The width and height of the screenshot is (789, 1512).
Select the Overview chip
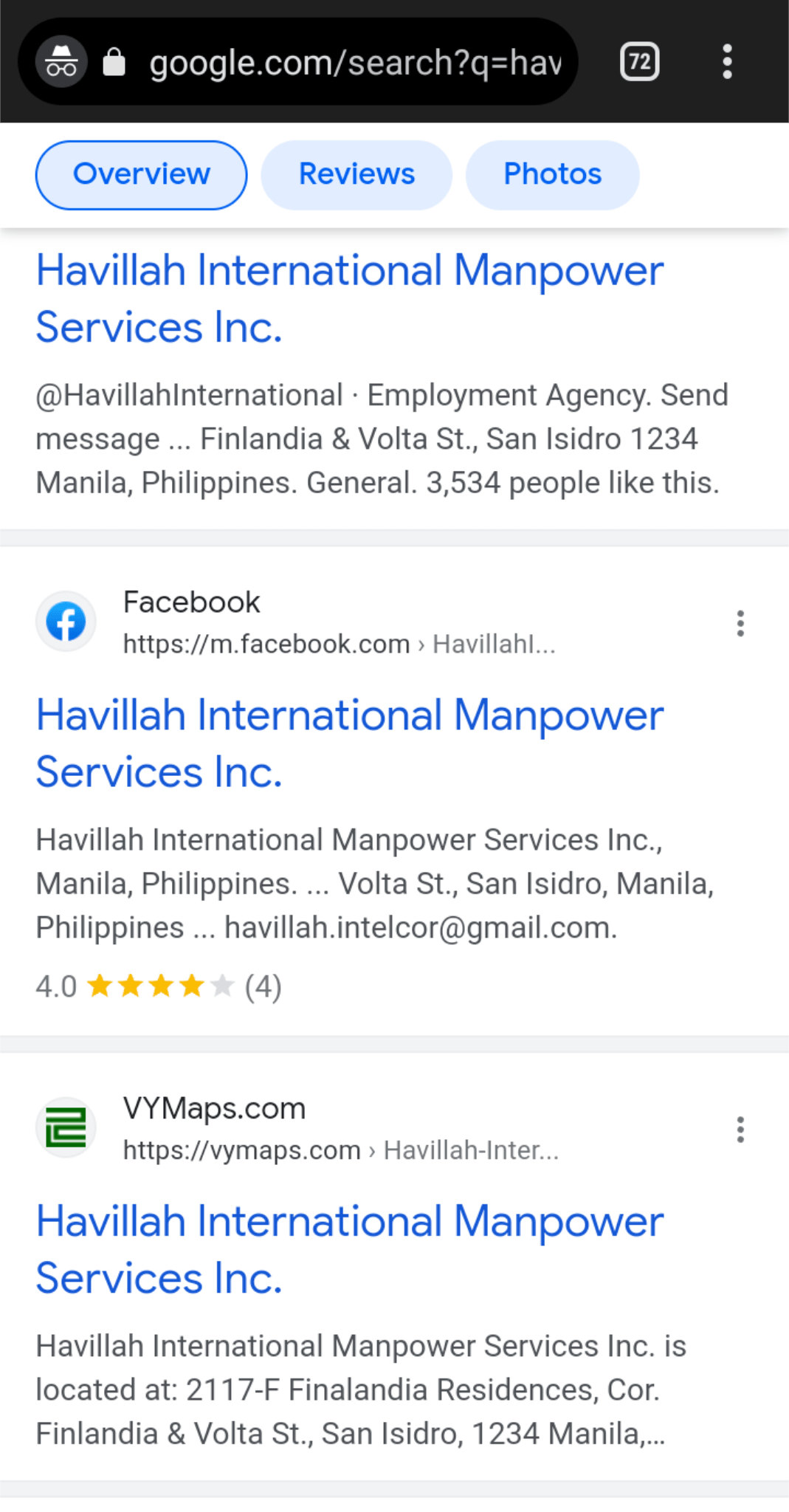pos(141,175)
